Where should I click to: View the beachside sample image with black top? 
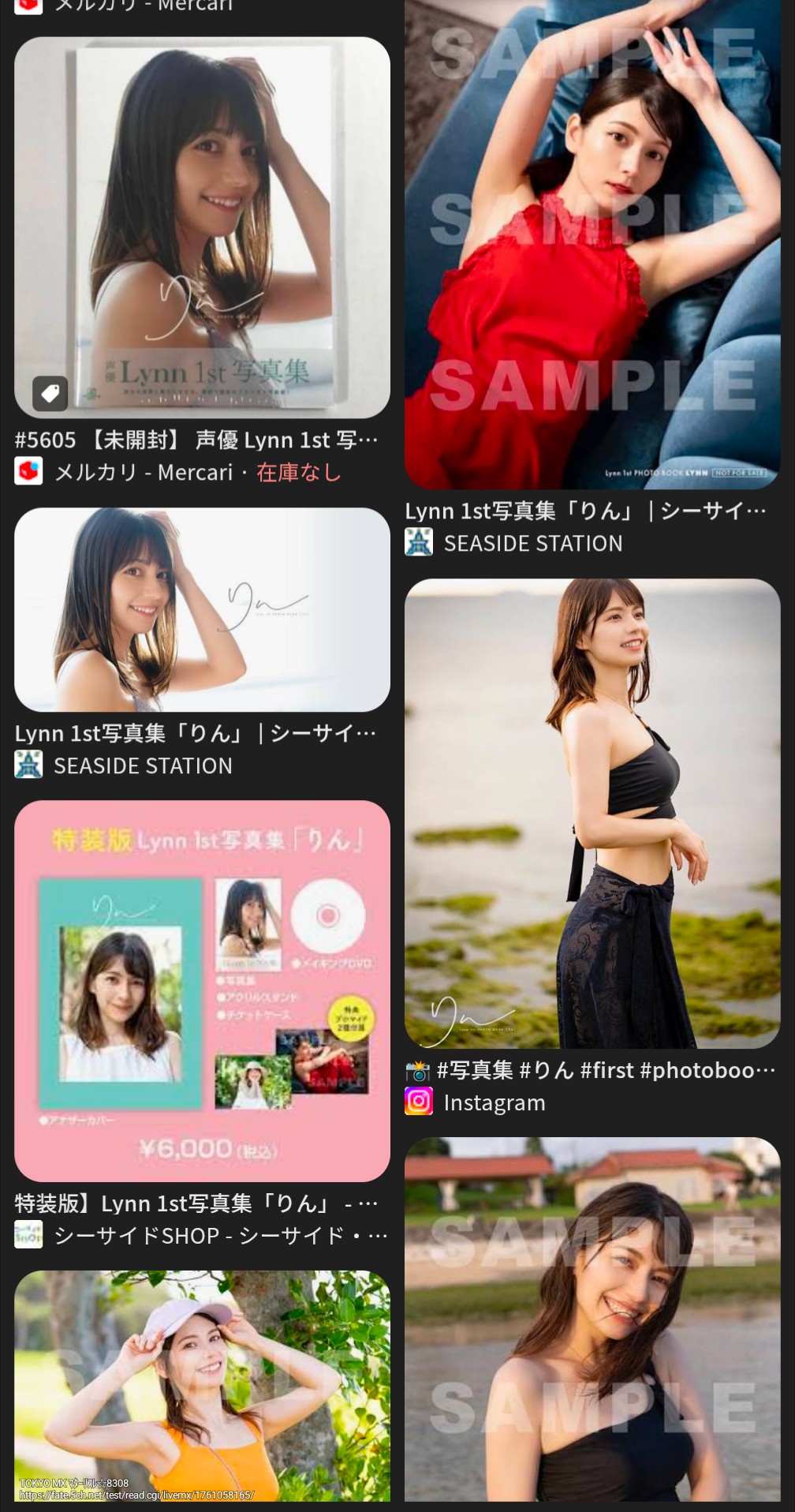592,1318
